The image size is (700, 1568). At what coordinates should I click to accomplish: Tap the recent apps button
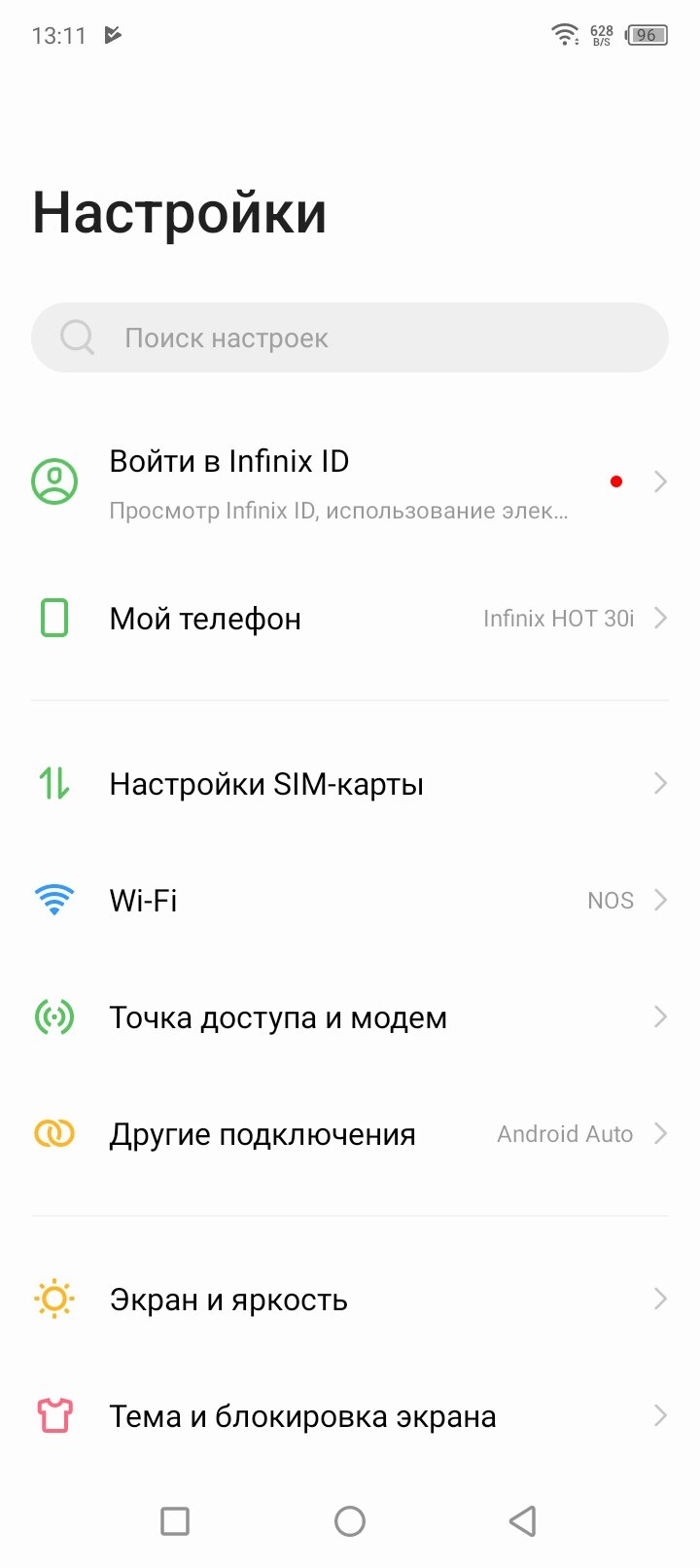(x=175, y=1521)
